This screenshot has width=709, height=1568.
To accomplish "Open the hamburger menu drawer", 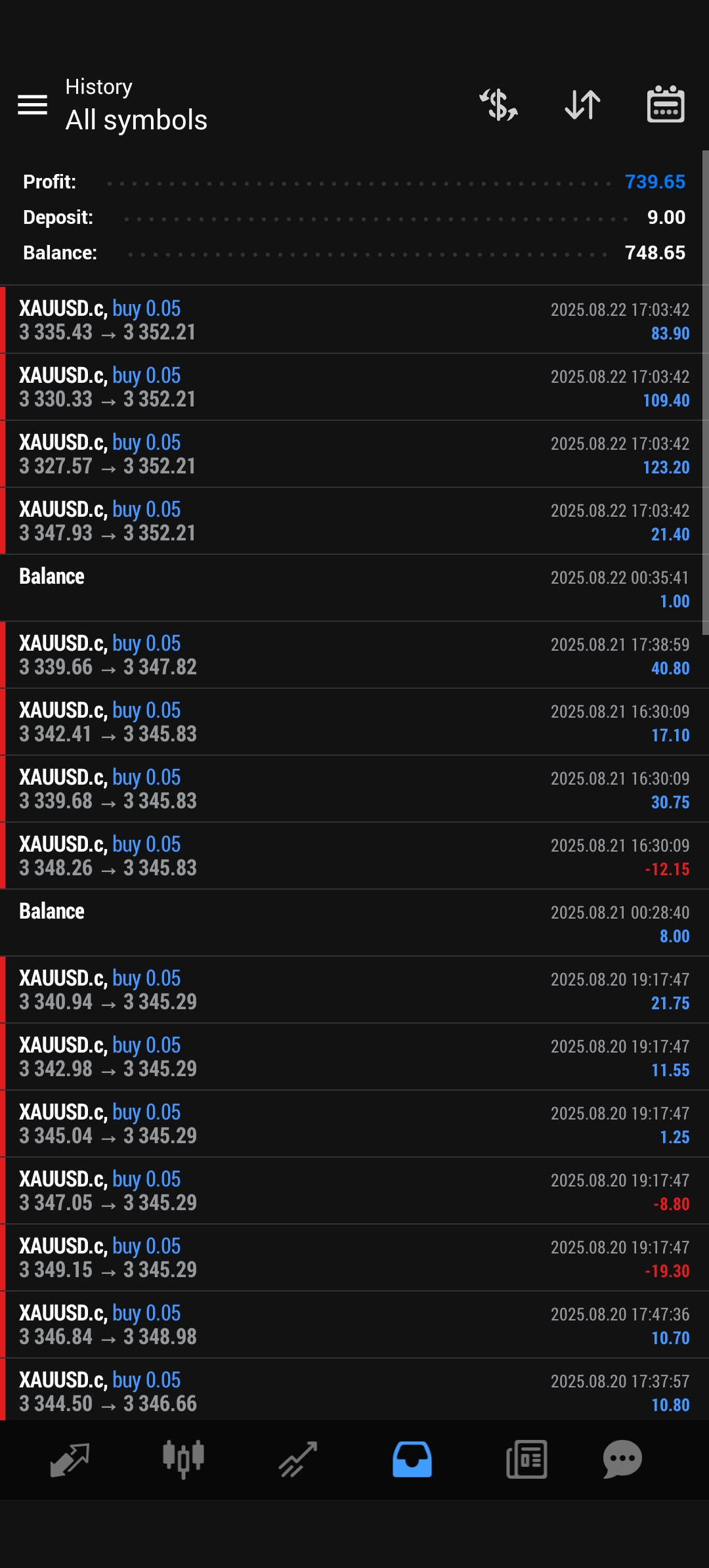I will point(32,104).
